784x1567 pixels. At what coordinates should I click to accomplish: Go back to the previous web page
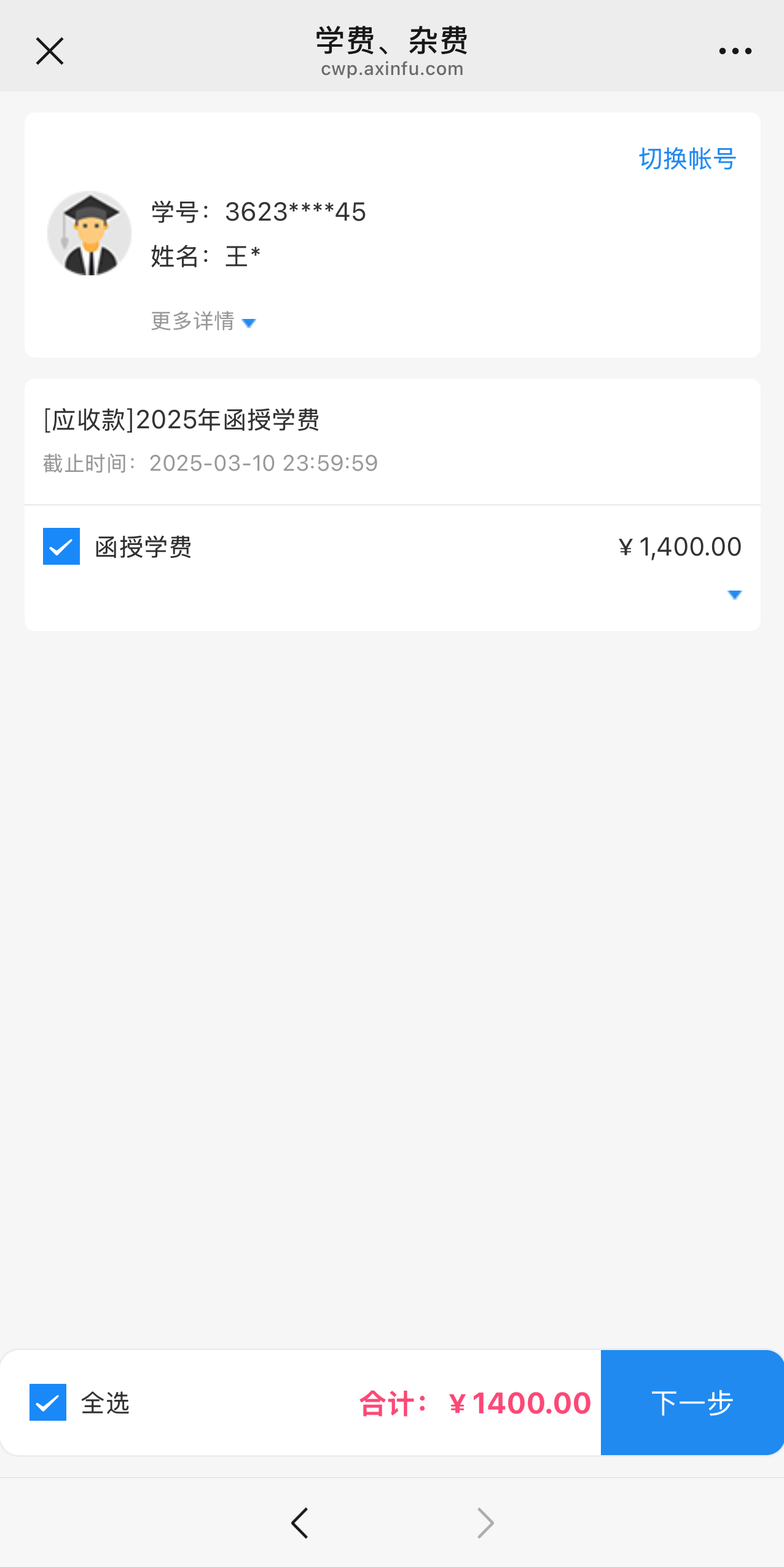click(x=300, y=1523)
